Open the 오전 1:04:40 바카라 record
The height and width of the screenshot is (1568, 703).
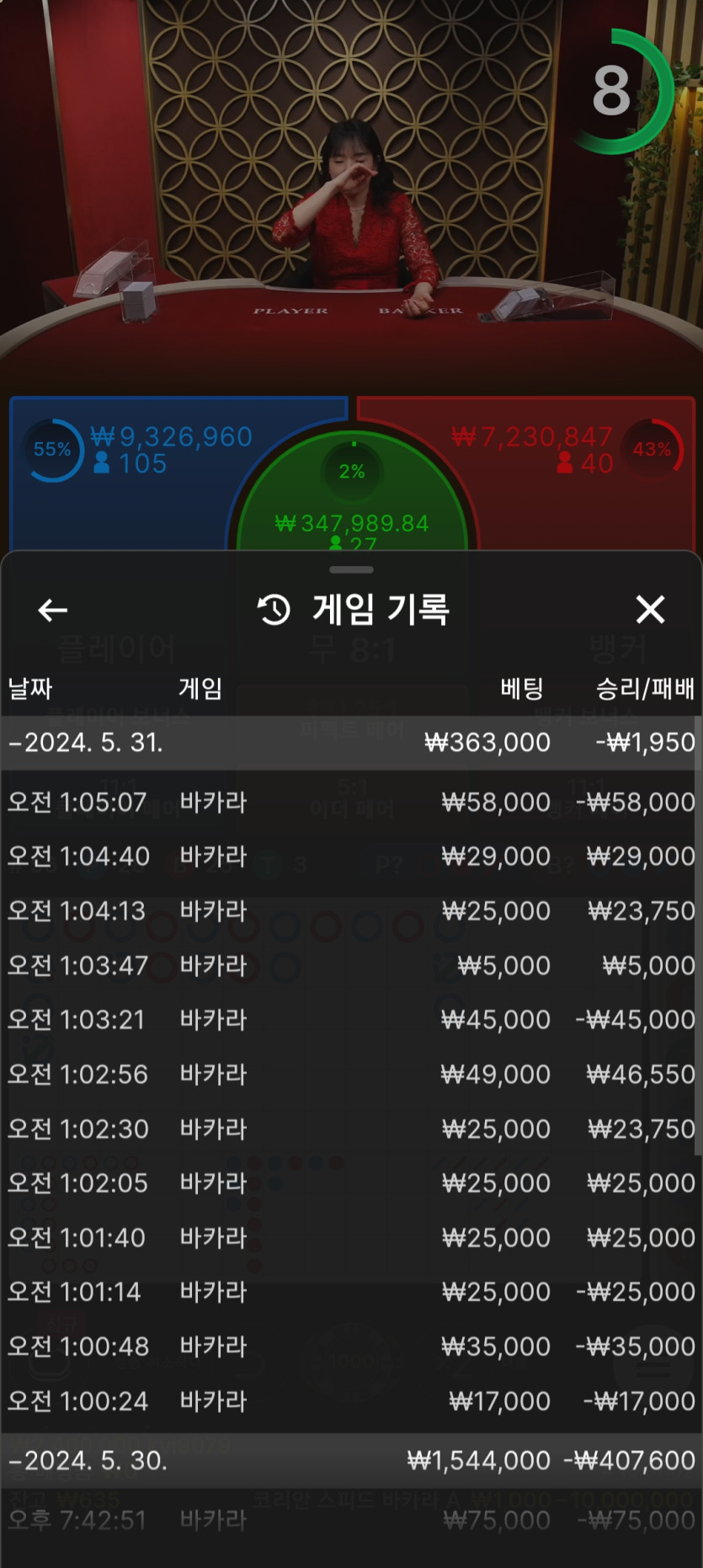click(350, 856)
